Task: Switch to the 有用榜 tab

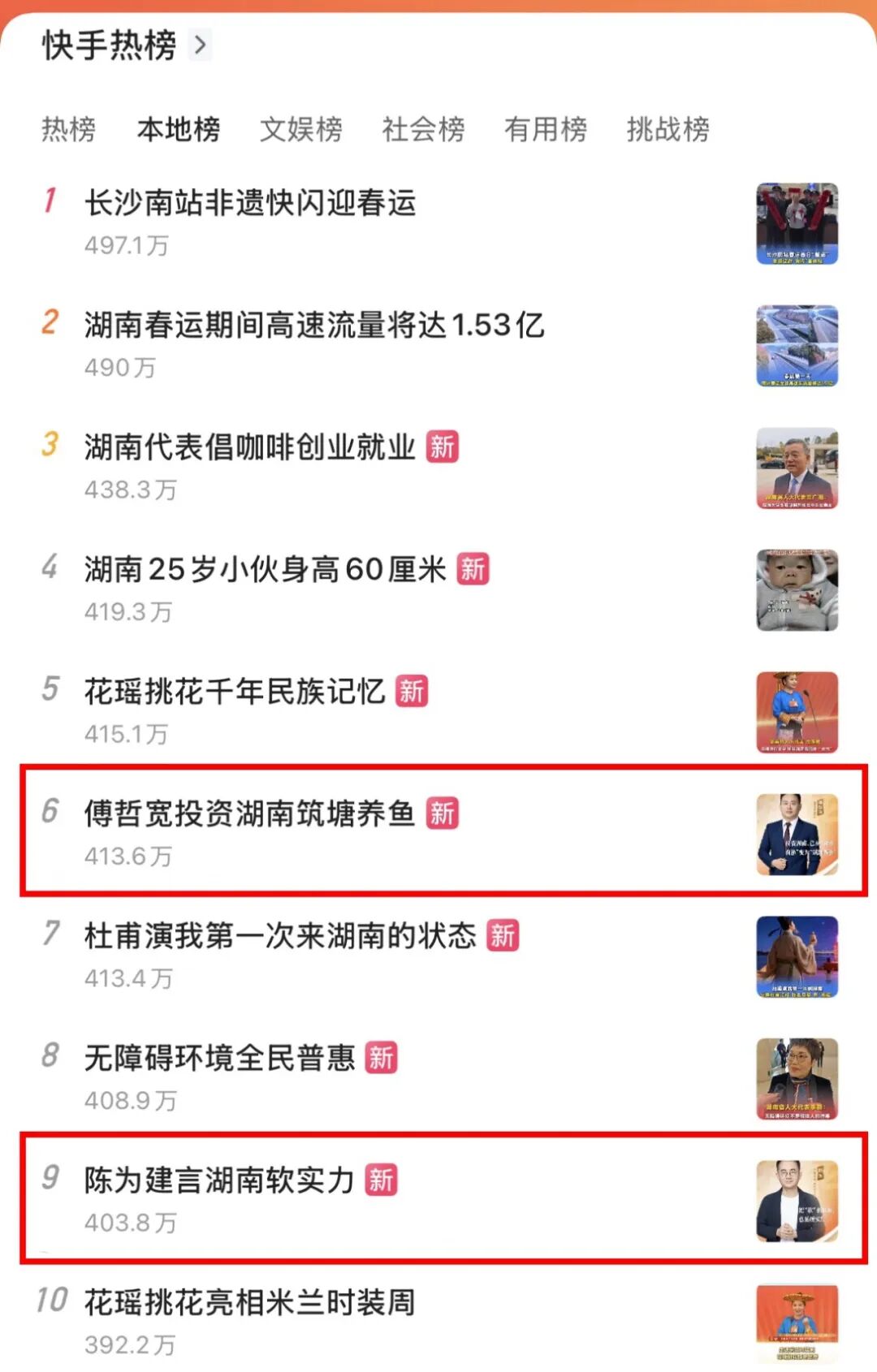Action: tap(546, 129)
